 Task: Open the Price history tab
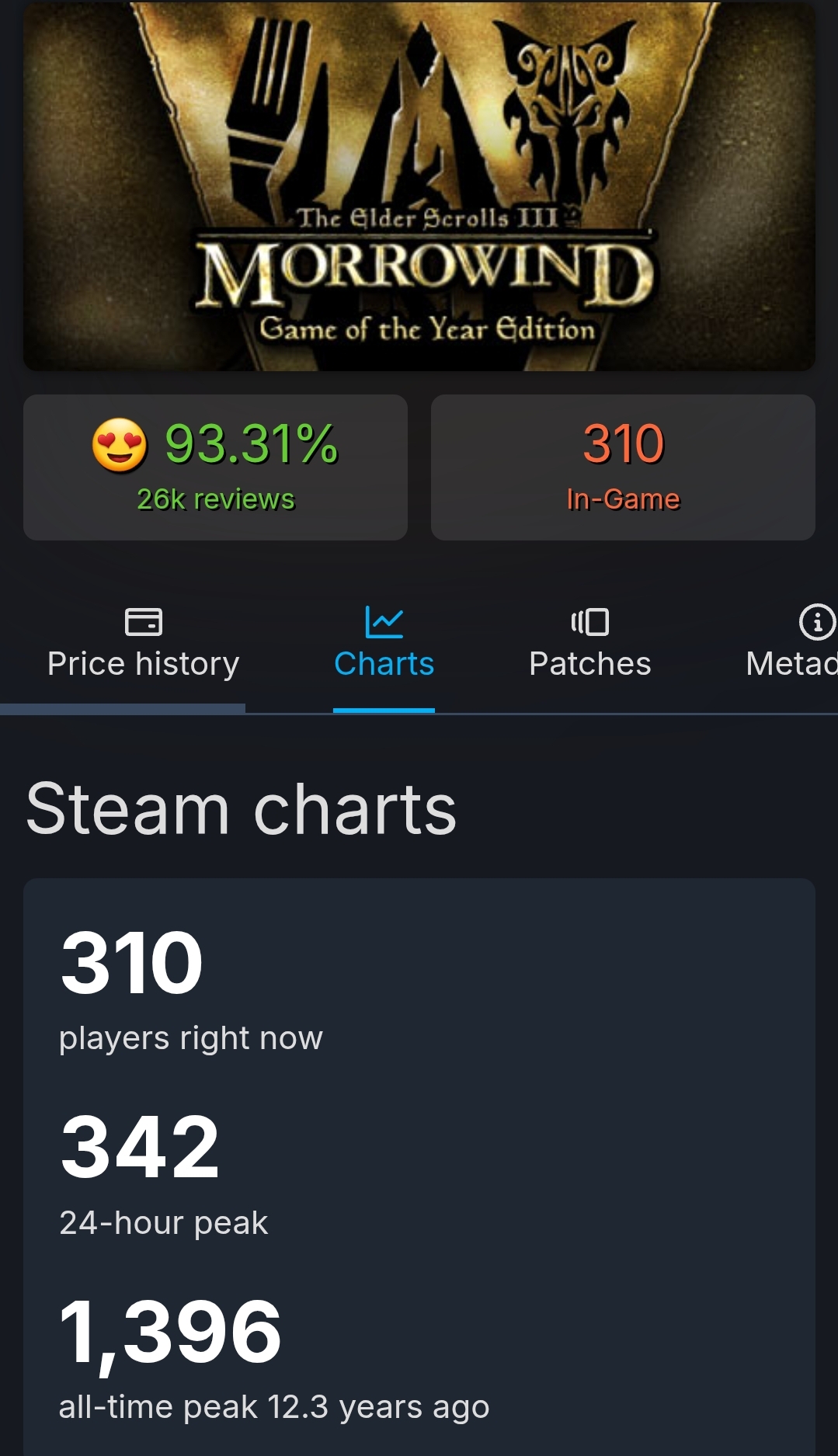143,644
